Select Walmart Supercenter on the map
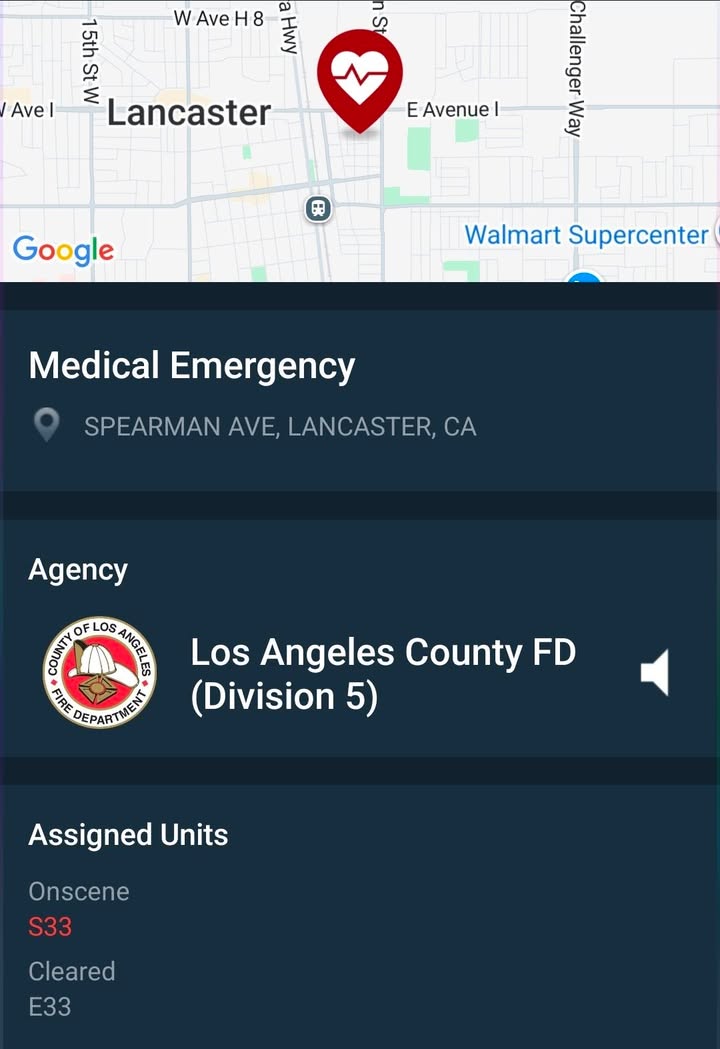The width and height of the screenshot is (720, 1049). 586,235
